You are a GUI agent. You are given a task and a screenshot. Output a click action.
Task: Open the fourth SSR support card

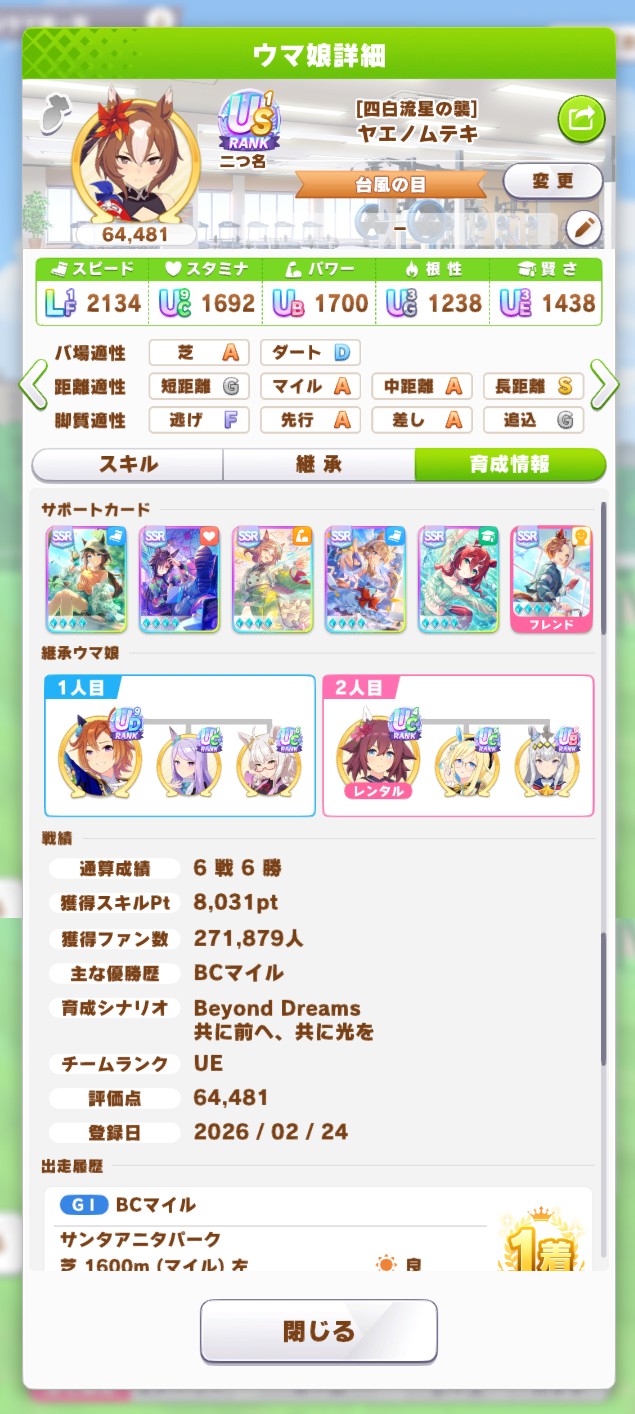365,580
